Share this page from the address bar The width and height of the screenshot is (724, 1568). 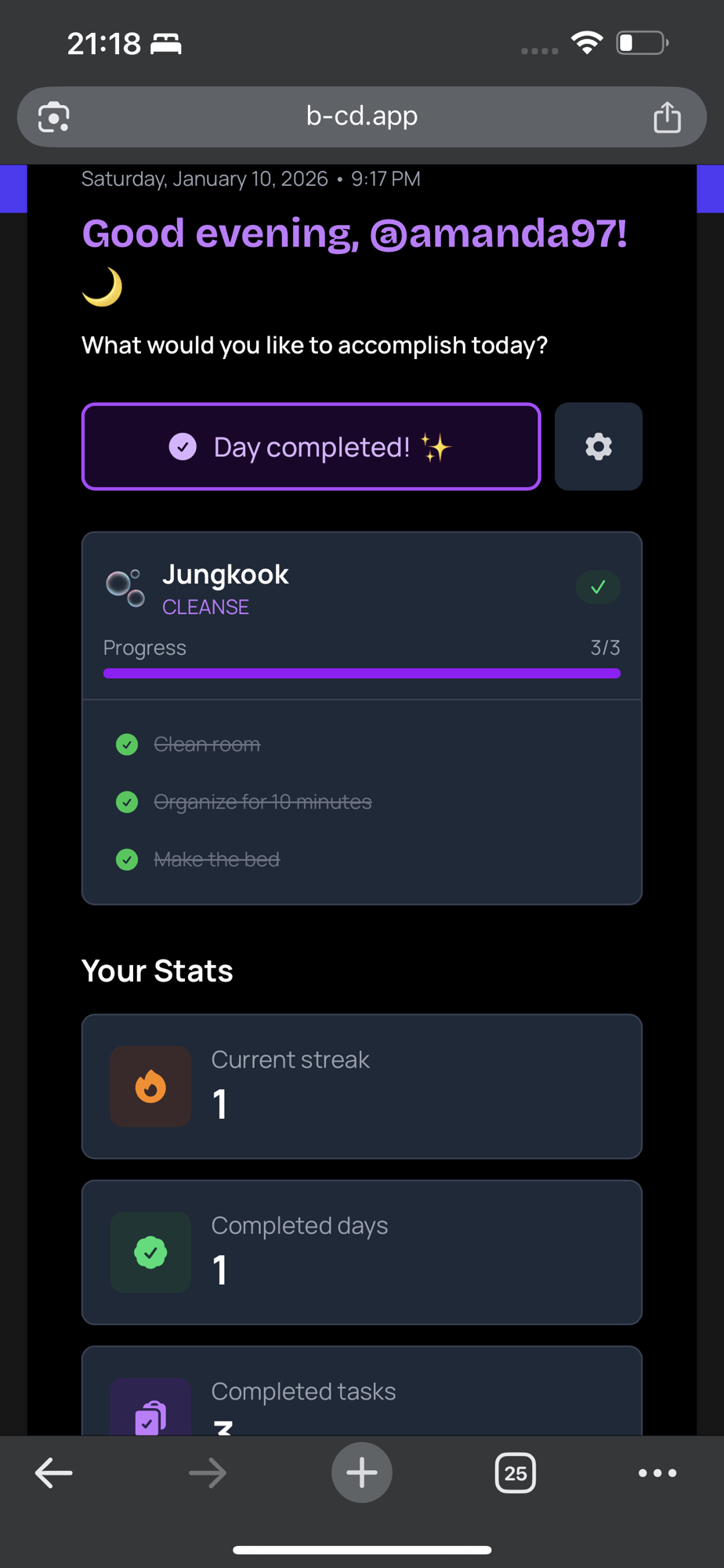tap(667, 118)
